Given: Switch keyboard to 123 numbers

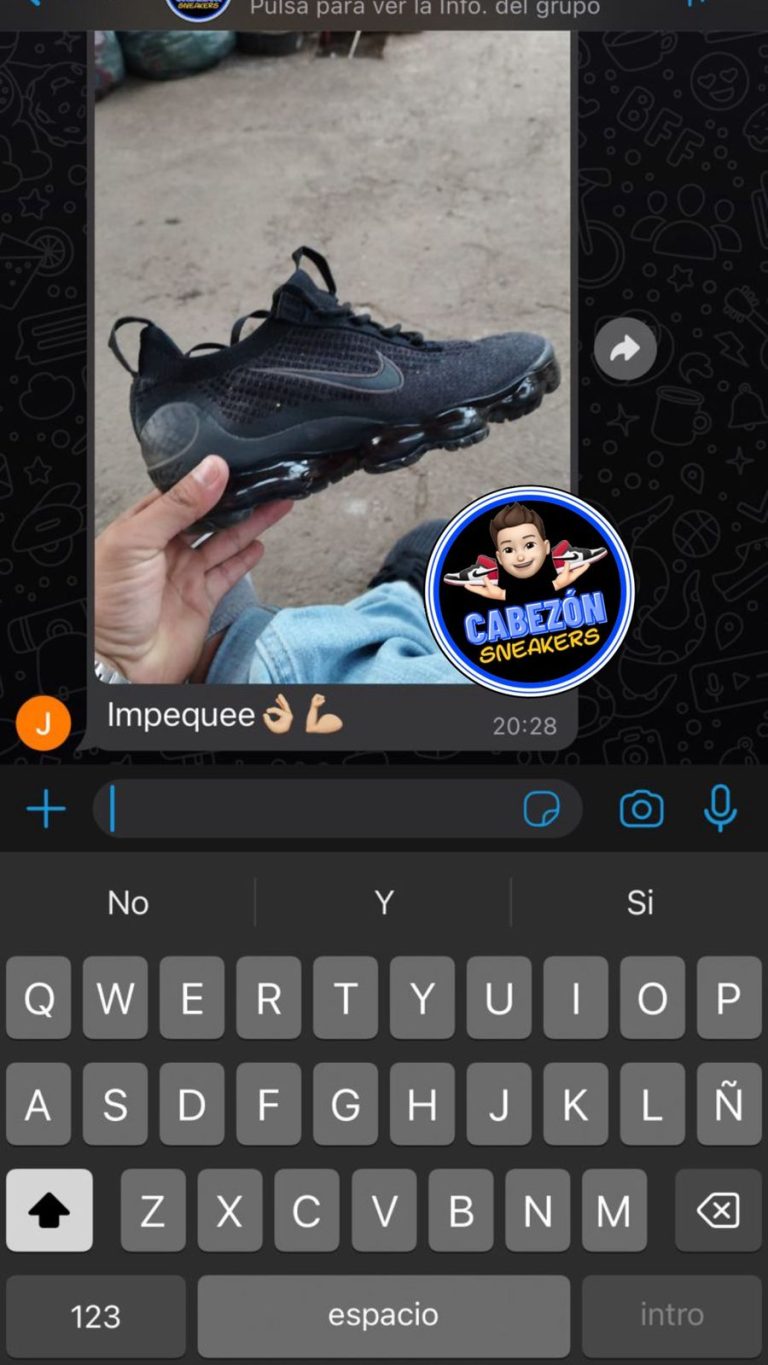Looking at the screenshot, I should click(x=95, y=1316).
